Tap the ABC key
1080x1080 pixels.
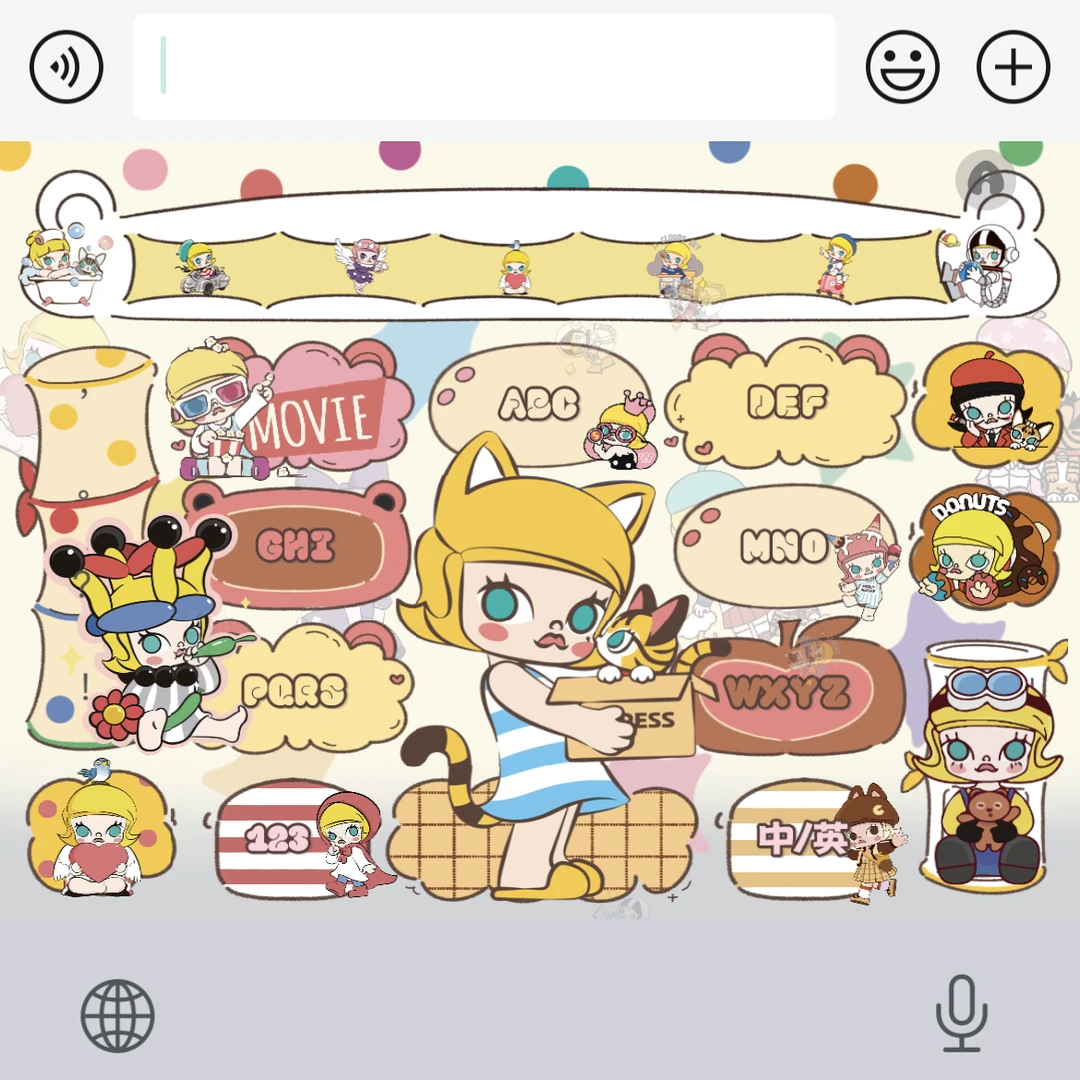point(540,403)
